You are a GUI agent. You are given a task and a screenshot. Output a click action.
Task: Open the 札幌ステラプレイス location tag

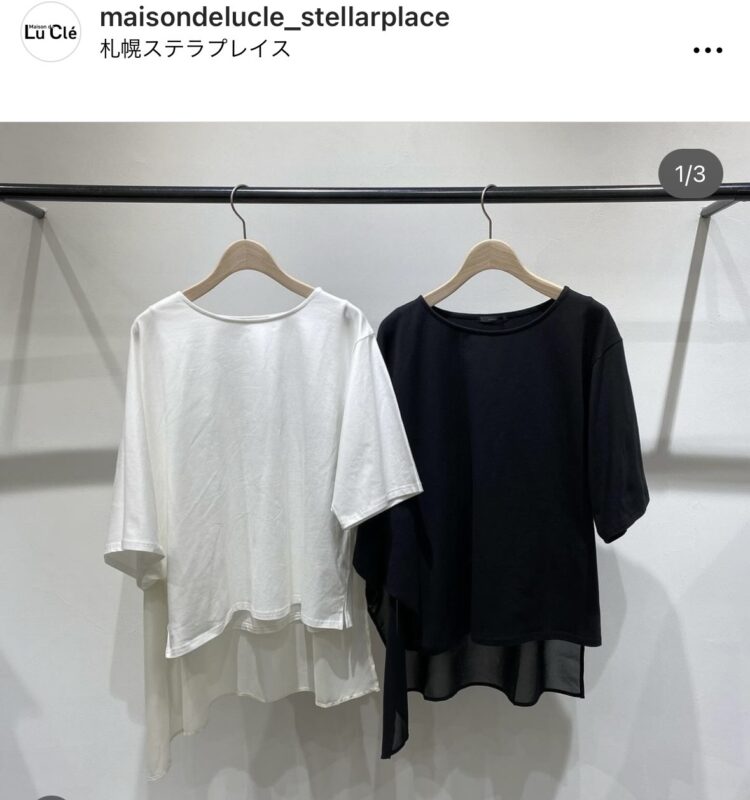196,48
